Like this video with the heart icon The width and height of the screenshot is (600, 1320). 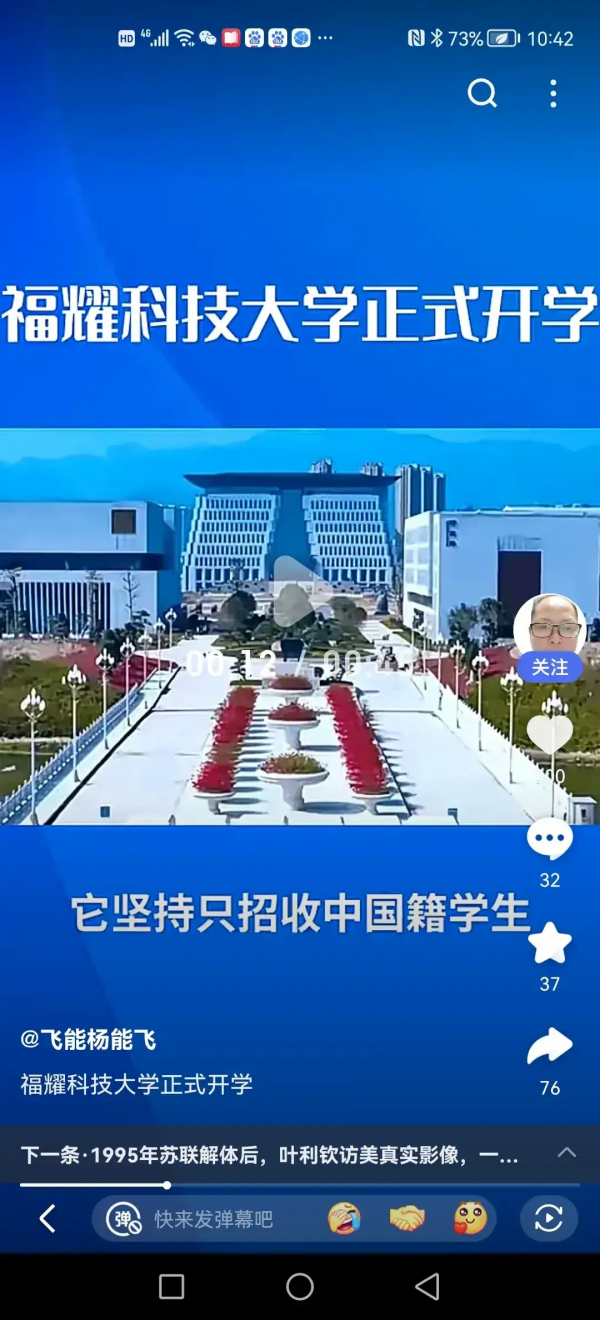[x=549, y=735]
